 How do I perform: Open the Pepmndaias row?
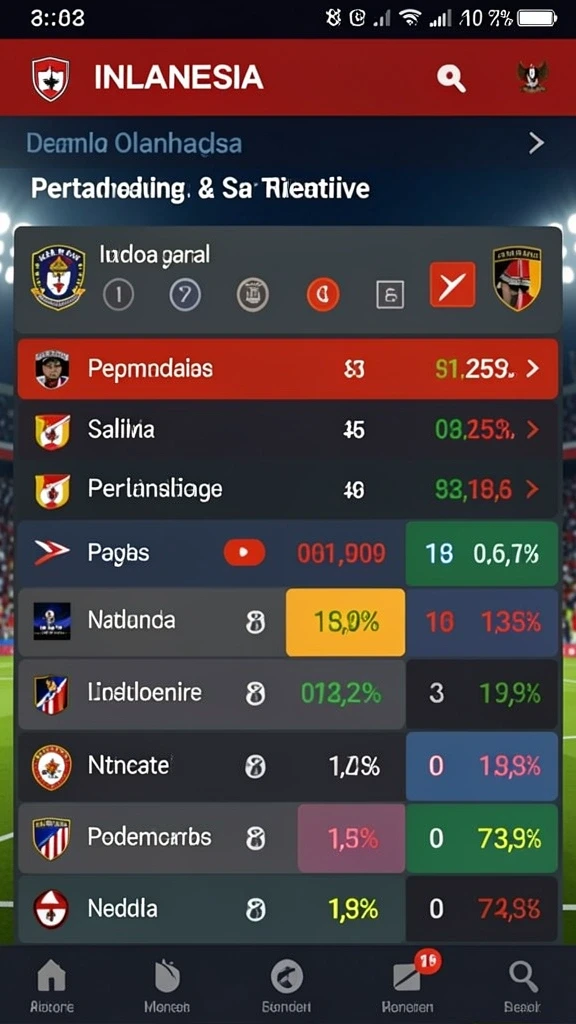(x=287, y=369)
